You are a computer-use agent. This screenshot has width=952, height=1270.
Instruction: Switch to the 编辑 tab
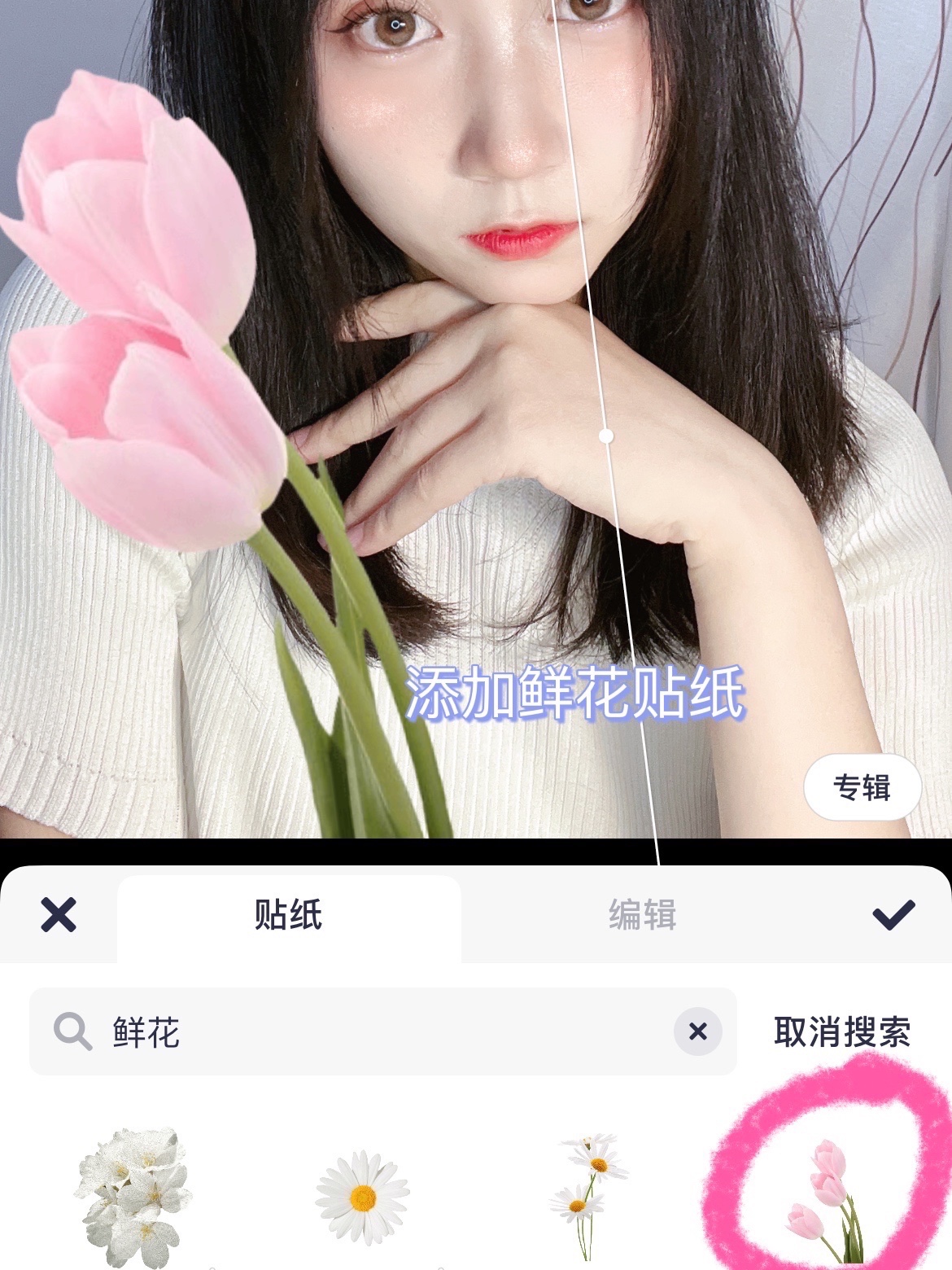pos(642,915)
